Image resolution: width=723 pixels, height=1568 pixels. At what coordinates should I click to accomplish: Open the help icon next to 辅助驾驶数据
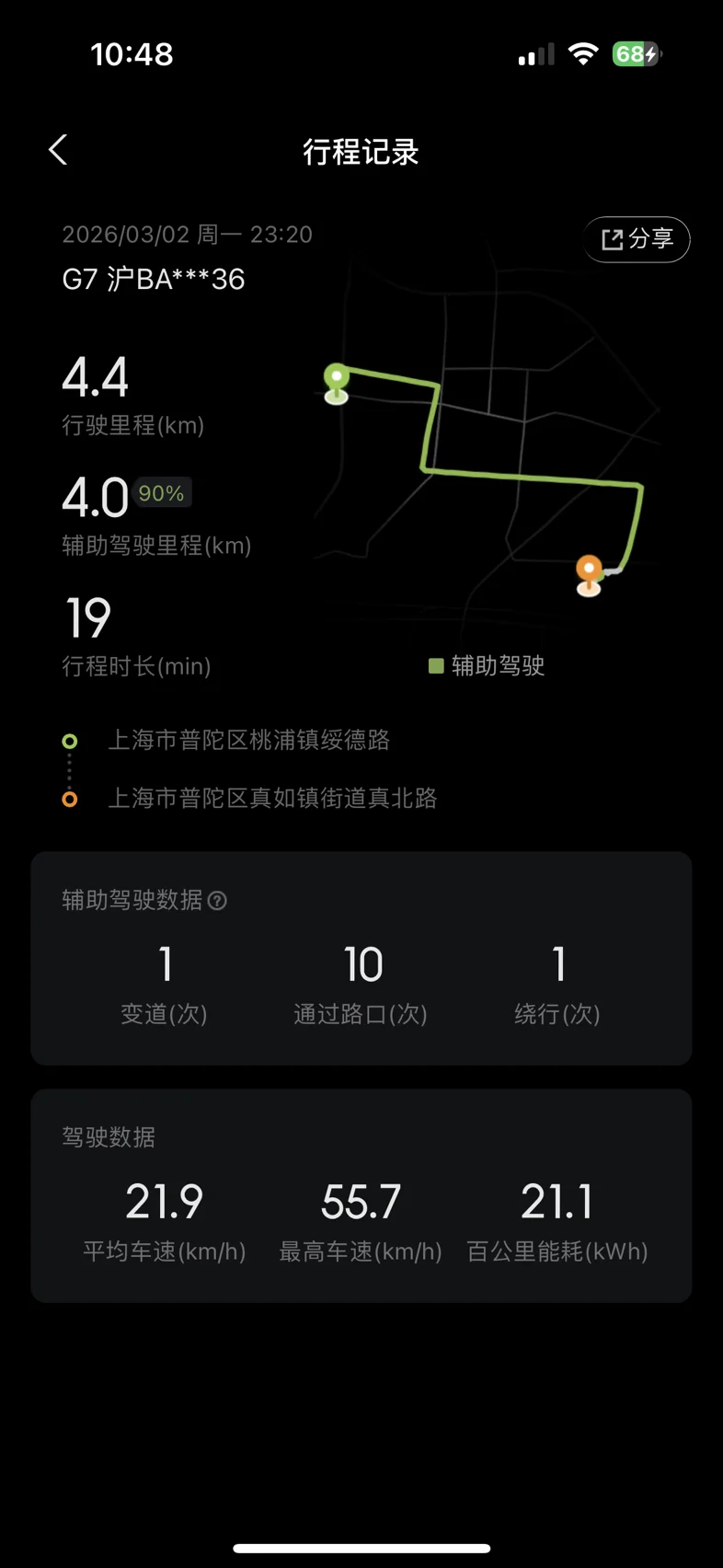click(x=217, y=901)
